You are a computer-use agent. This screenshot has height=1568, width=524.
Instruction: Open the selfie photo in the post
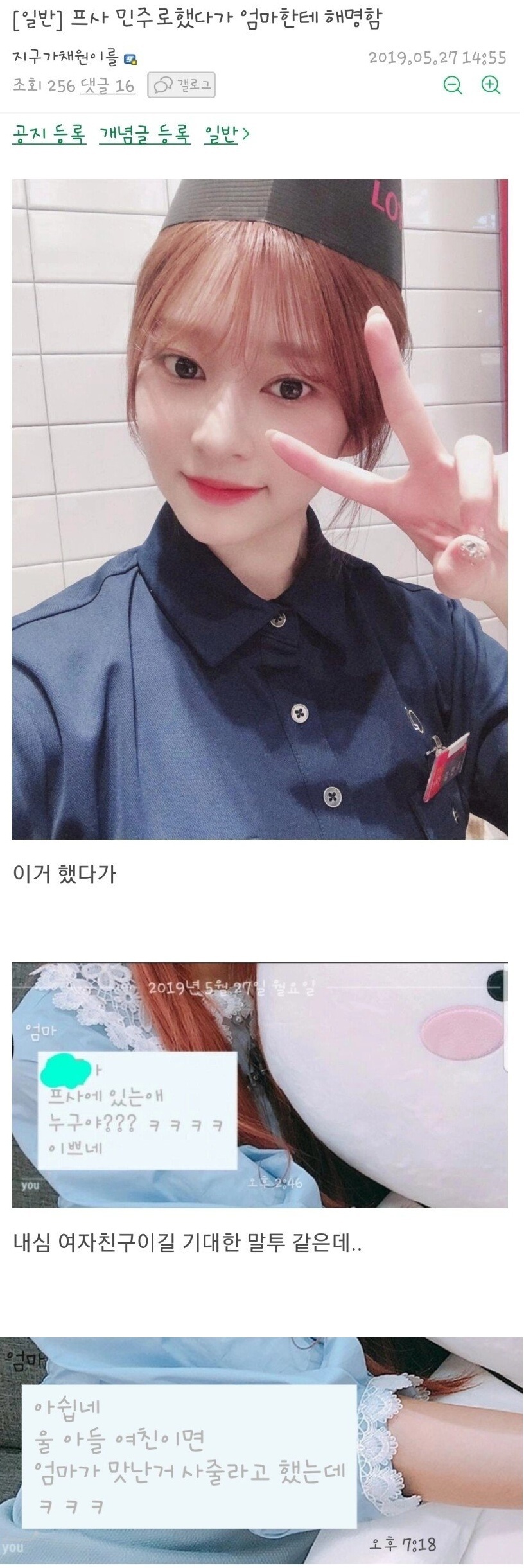[259, 509]
